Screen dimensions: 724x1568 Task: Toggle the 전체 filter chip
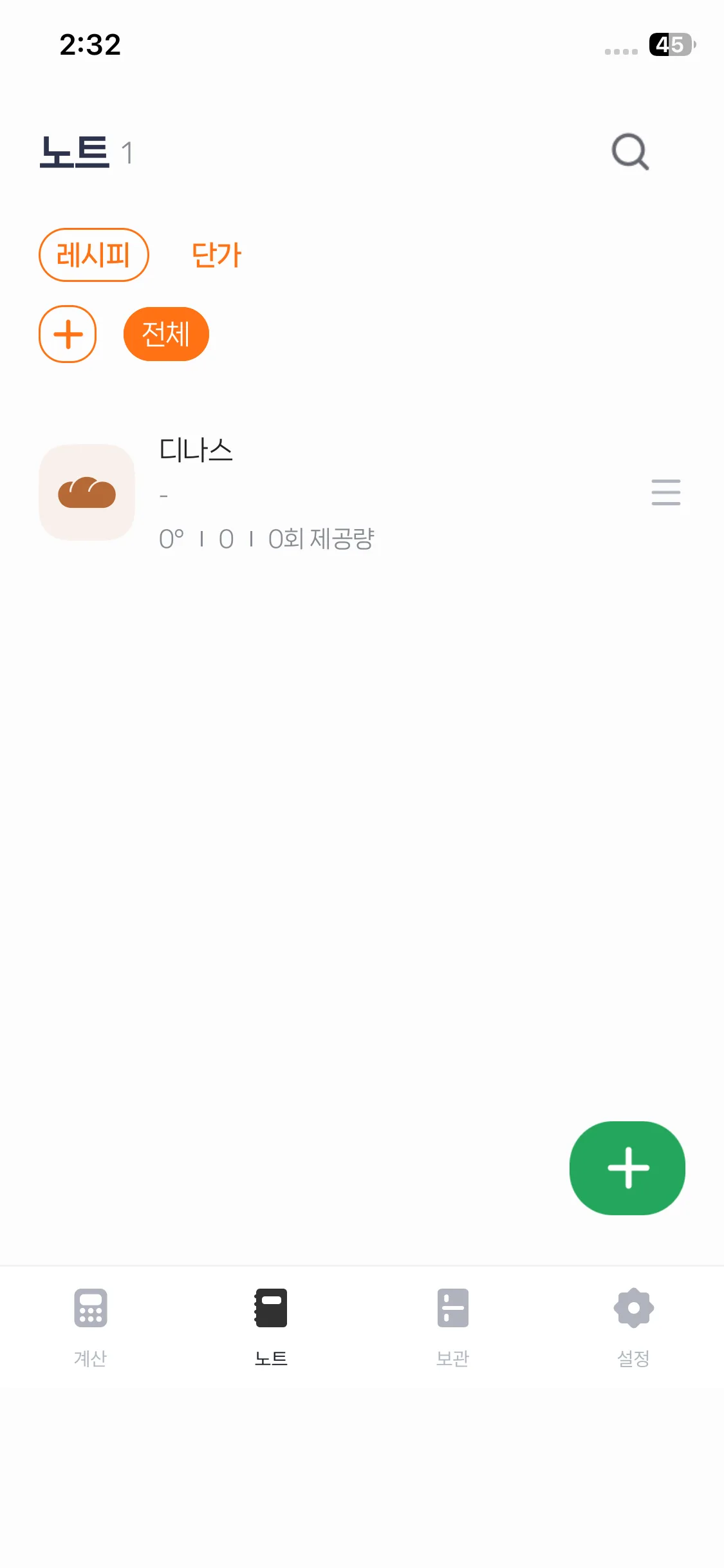click(x=166, y=334)
